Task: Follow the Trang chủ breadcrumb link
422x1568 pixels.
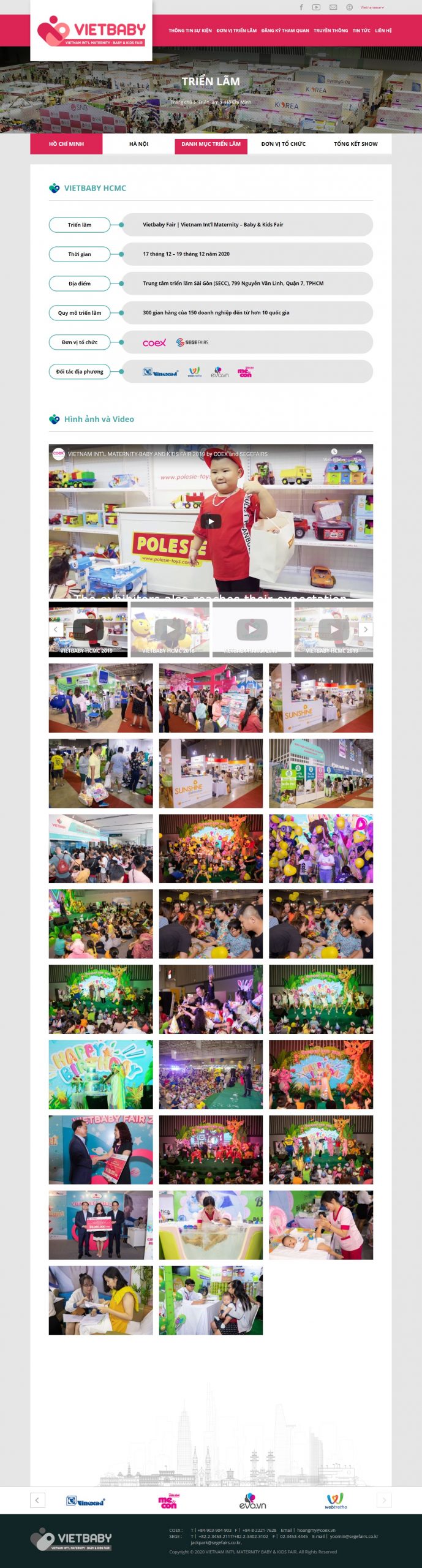Action: pyautogui.click(x=181, y=102)
